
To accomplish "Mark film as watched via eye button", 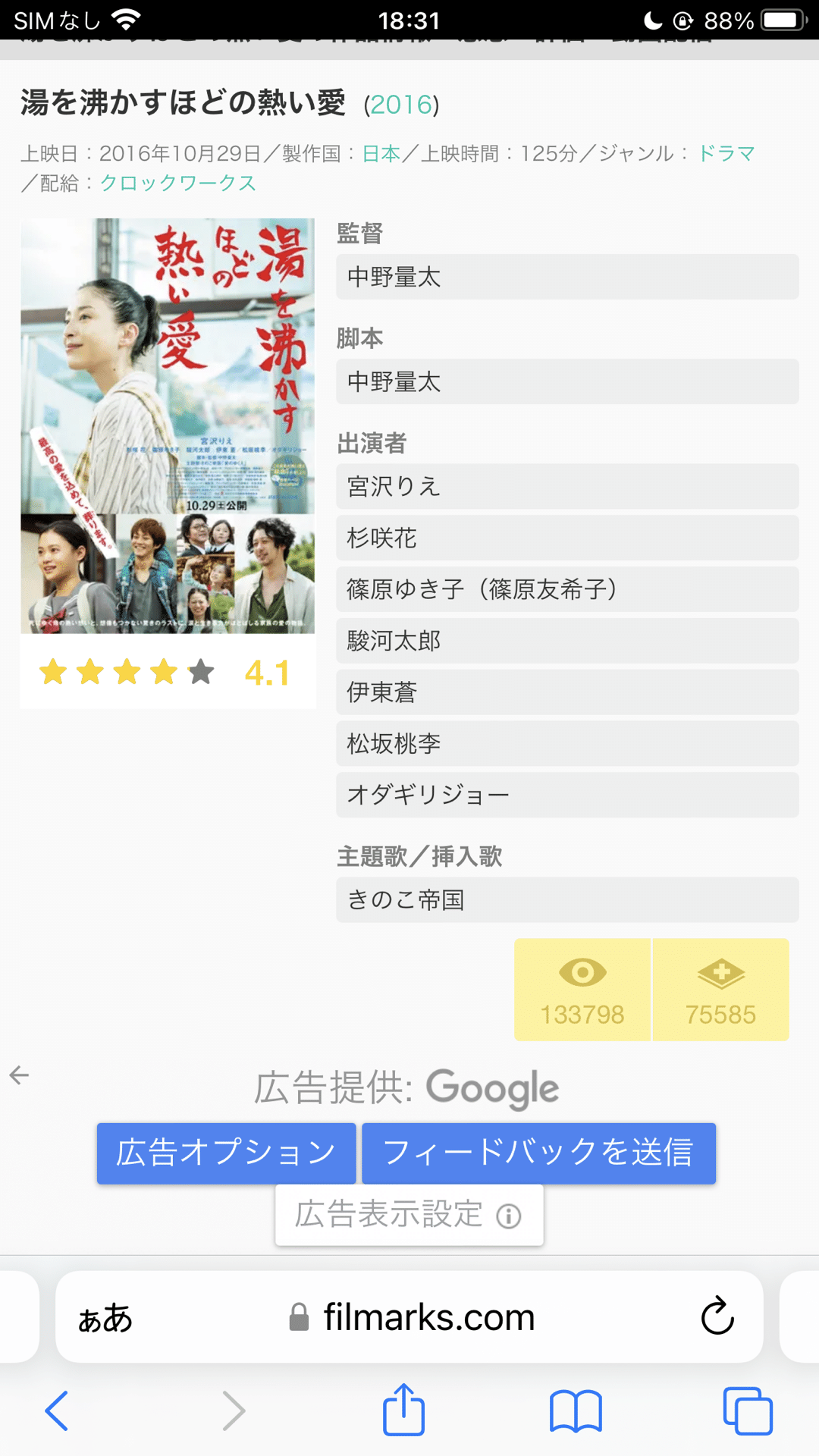I will pyautogui.click(x=582, y=990).
